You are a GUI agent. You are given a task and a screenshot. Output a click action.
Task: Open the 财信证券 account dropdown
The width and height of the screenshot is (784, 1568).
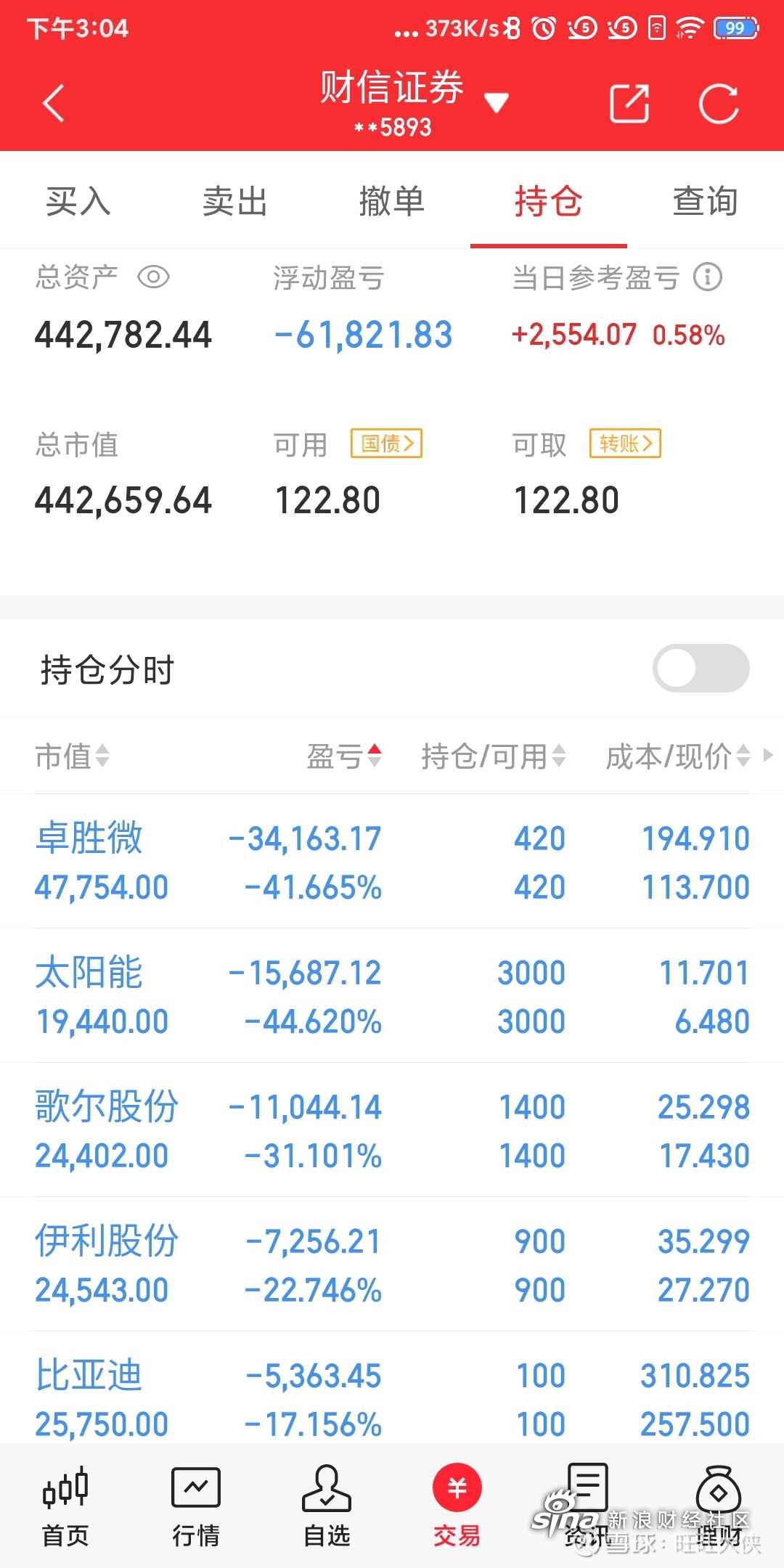tap(496, 103)
